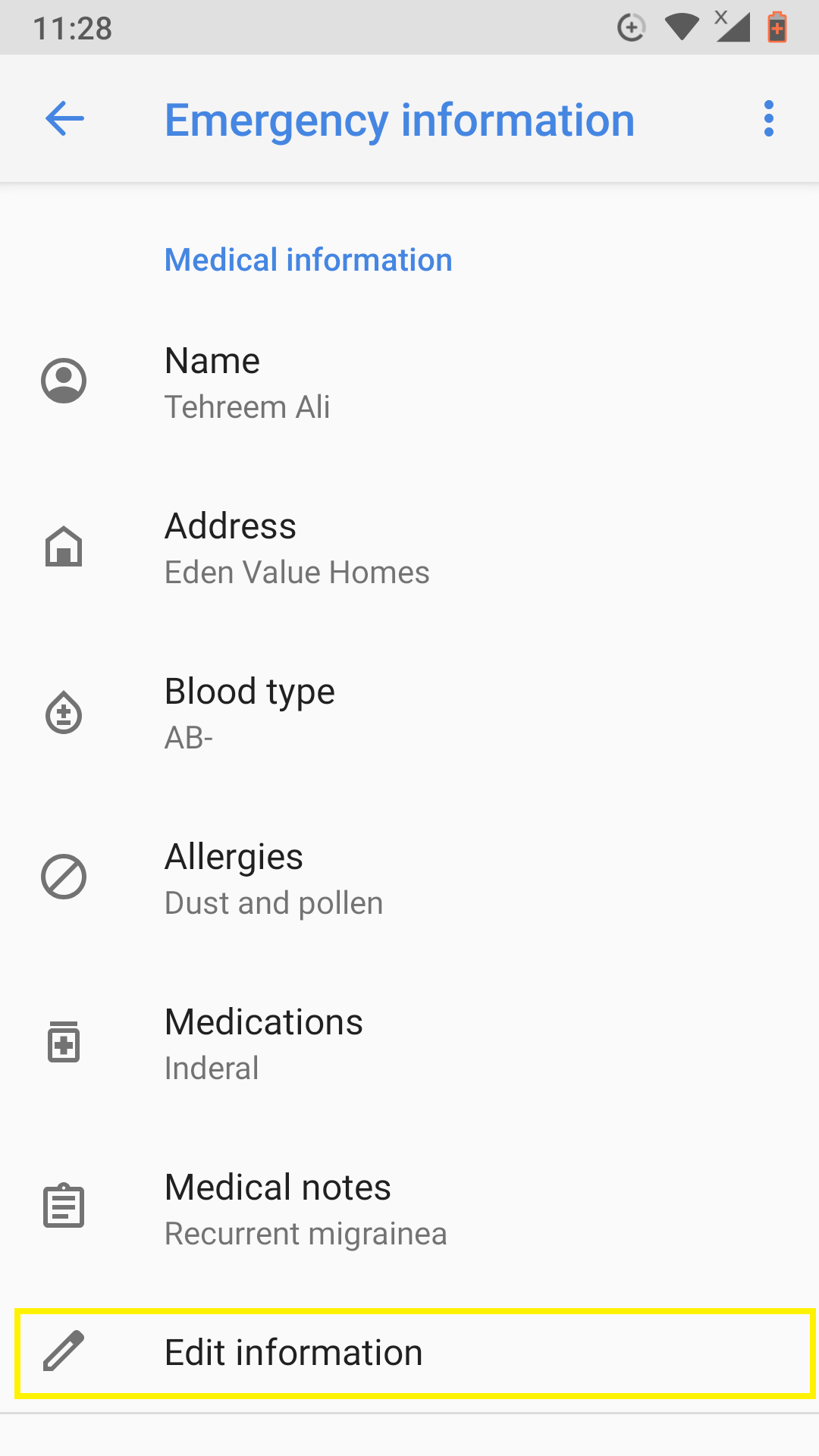Open the Medical notes row
This screenshot has height=1456, width=819.
tap(409, 1209)
